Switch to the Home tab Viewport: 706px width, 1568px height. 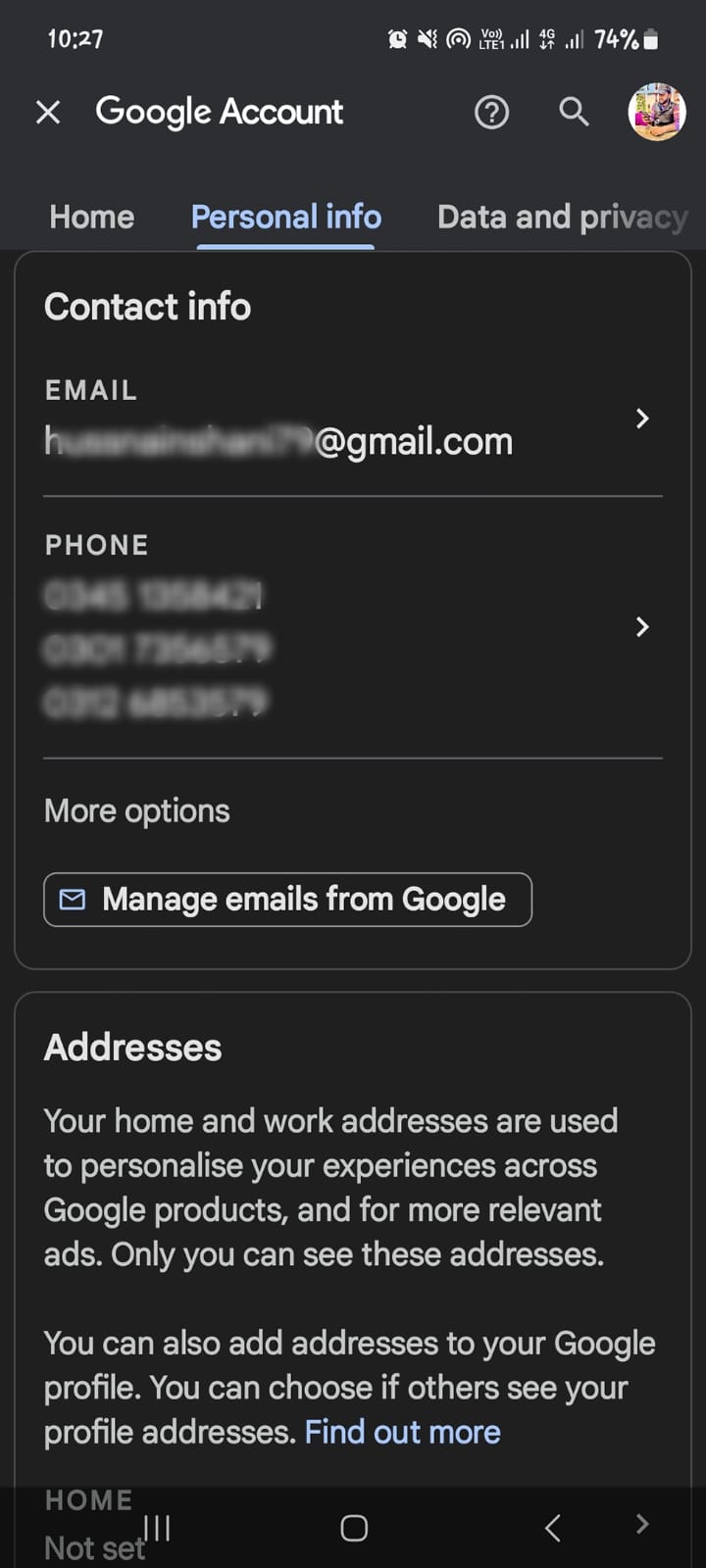[92, 217]
